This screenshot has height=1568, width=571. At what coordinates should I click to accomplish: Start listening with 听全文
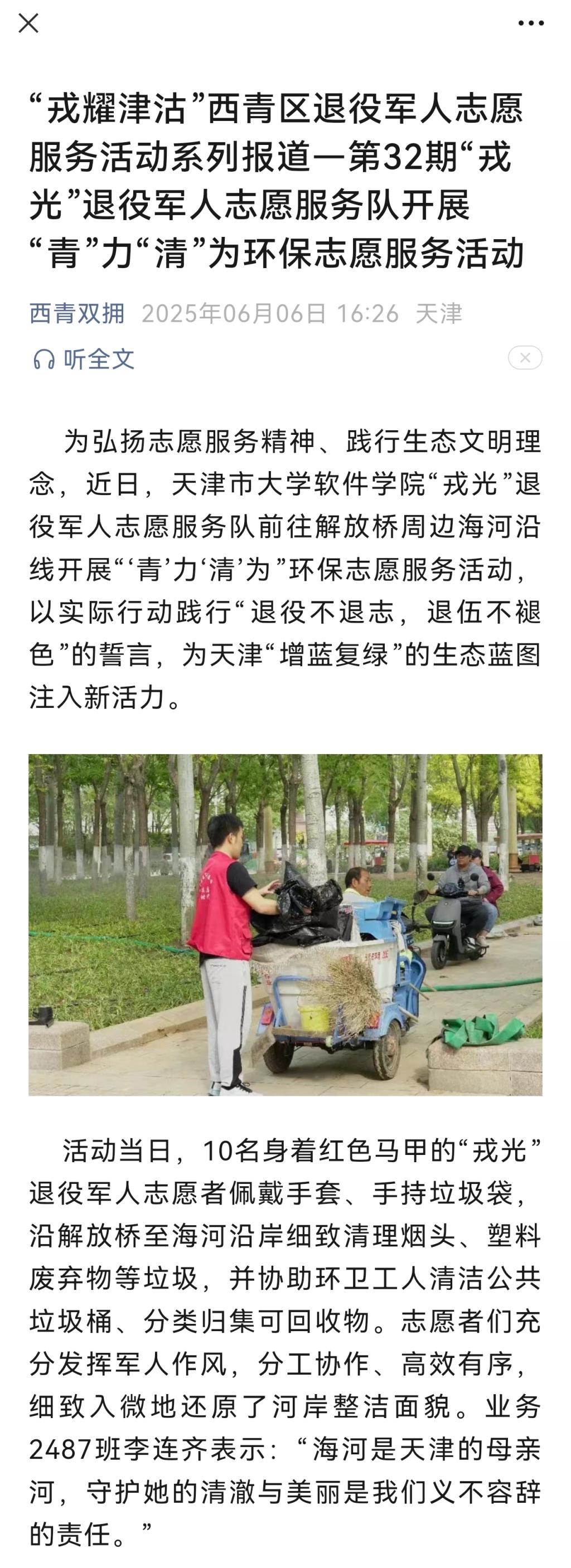84,359
